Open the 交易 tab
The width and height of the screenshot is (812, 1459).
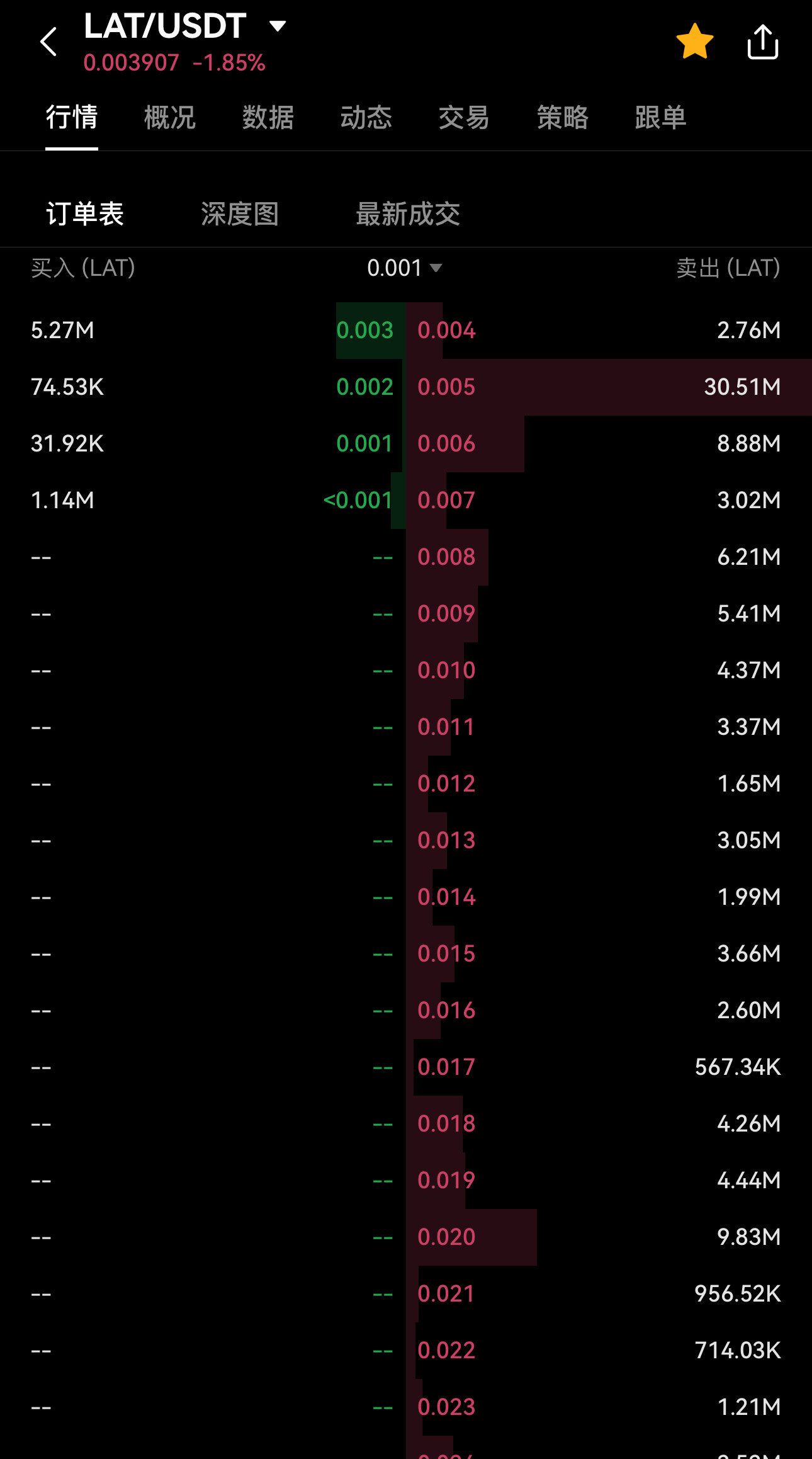pos(464,118)
